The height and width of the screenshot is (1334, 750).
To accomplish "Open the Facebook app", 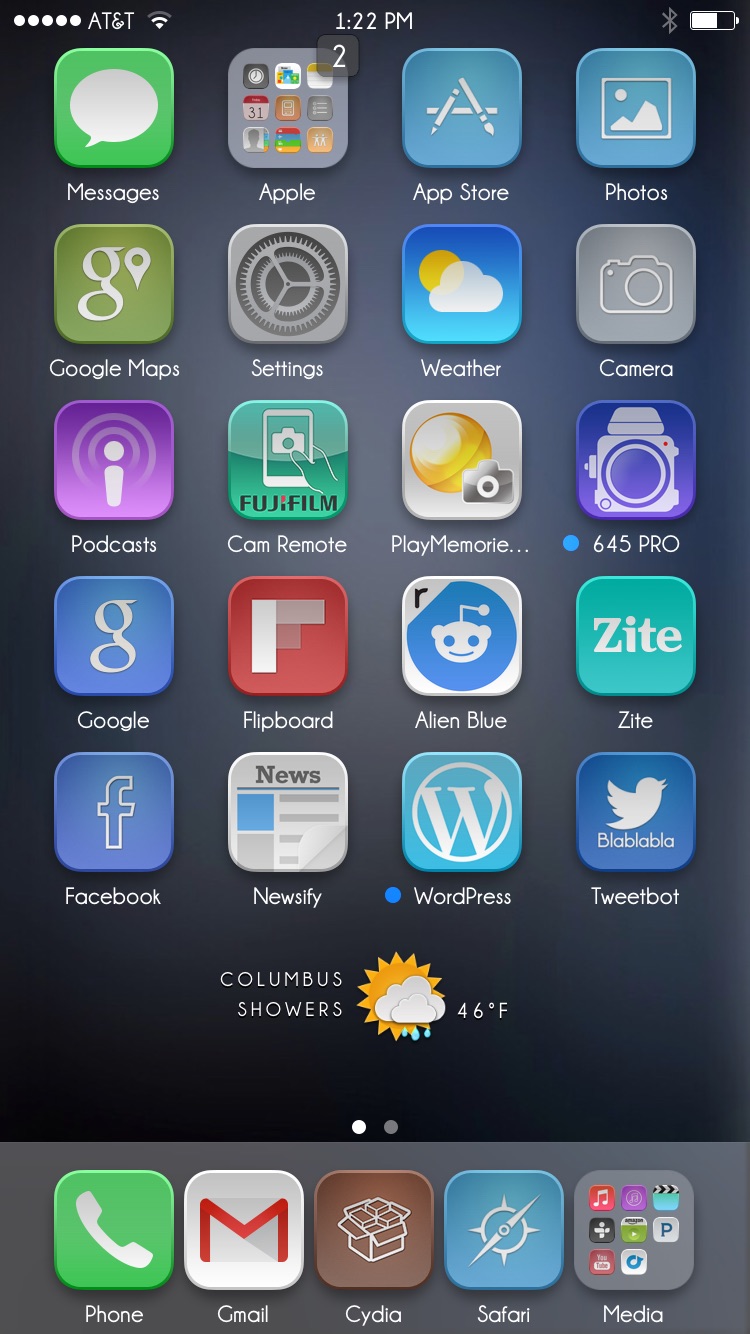I will click(x=114, y=812).
